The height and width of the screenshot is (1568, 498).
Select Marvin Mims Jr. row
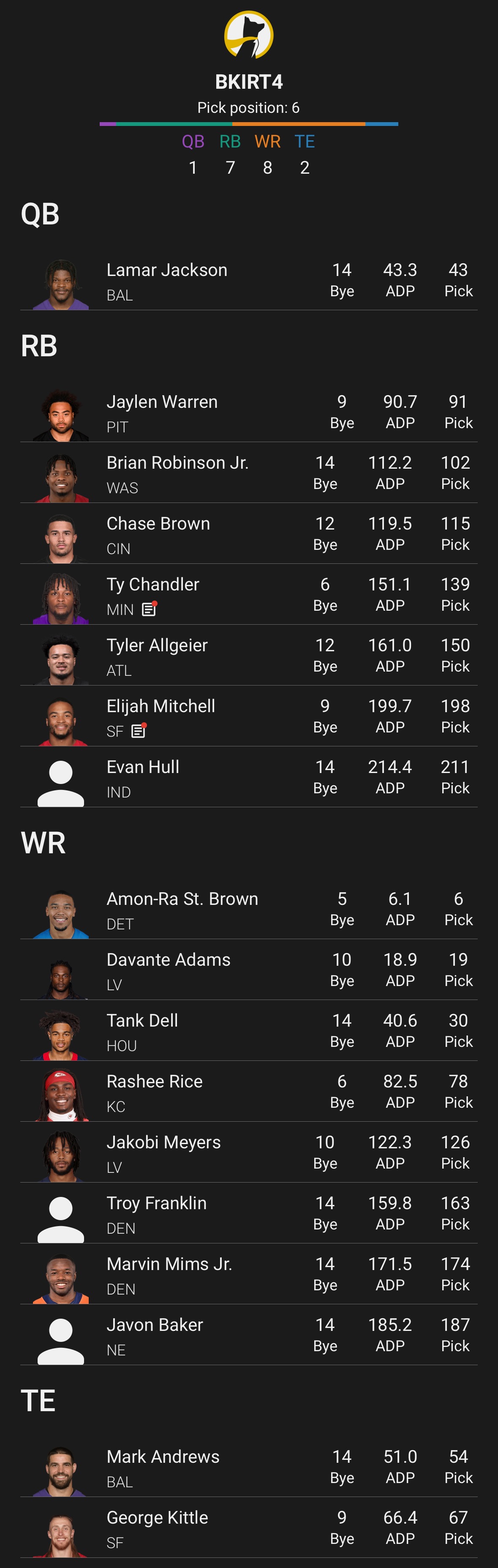tap(249, 1275)
